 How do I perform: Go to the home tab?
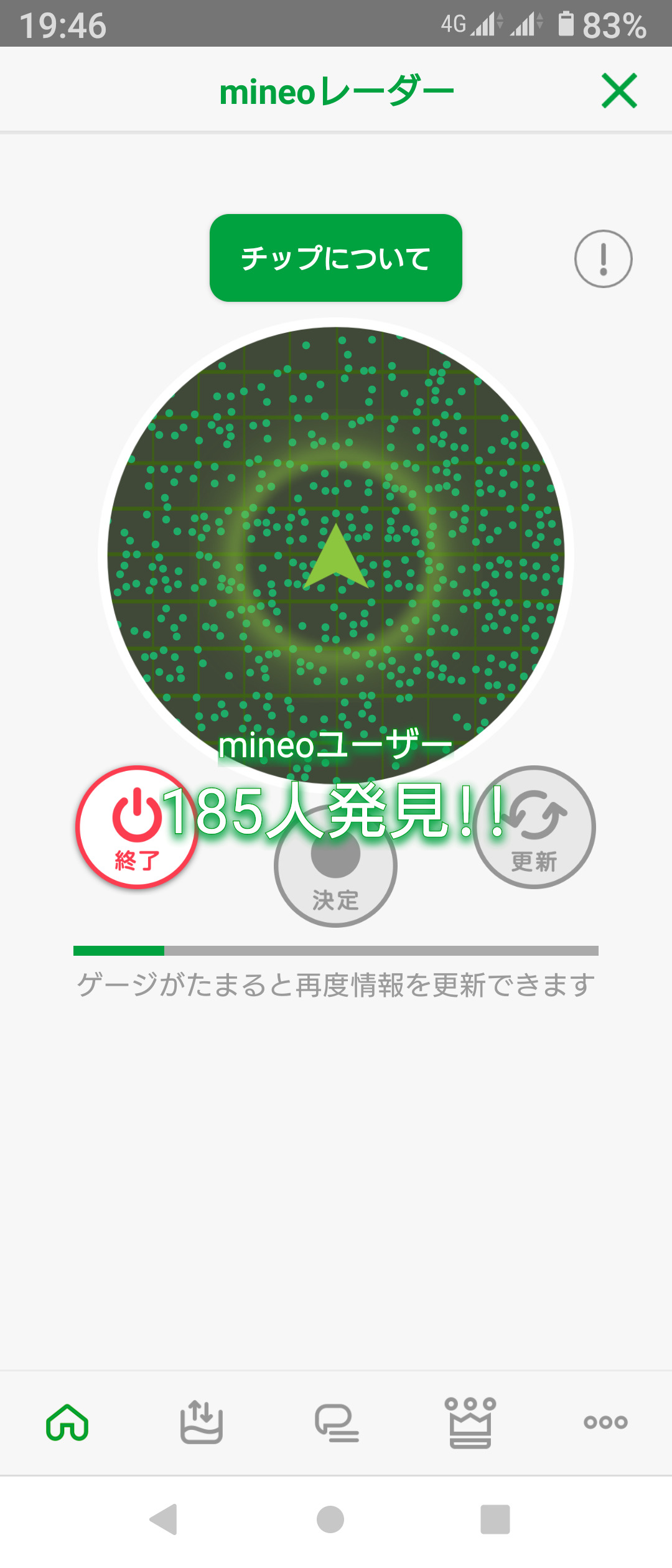[67, 1422]
